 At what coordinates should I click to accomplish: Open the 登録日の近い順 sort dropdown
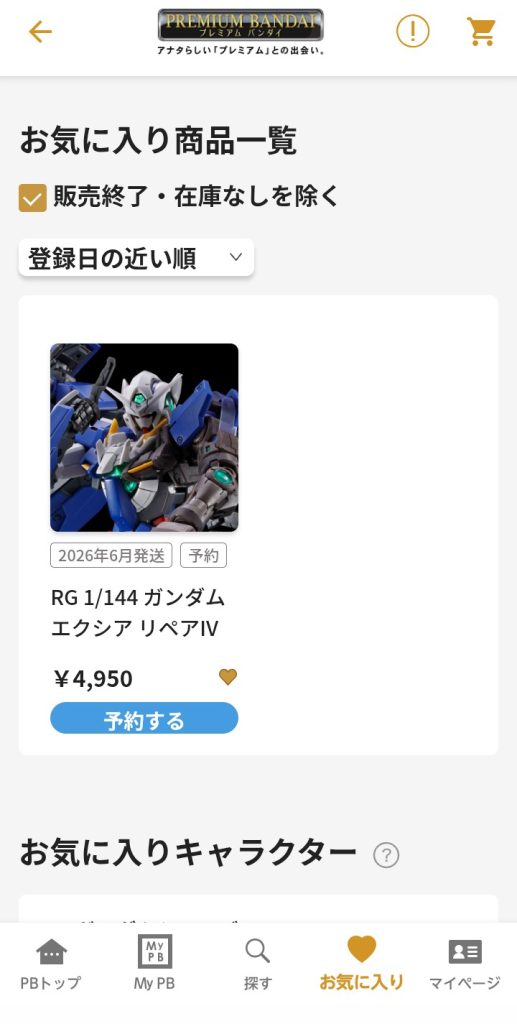[x=136, y=258]
